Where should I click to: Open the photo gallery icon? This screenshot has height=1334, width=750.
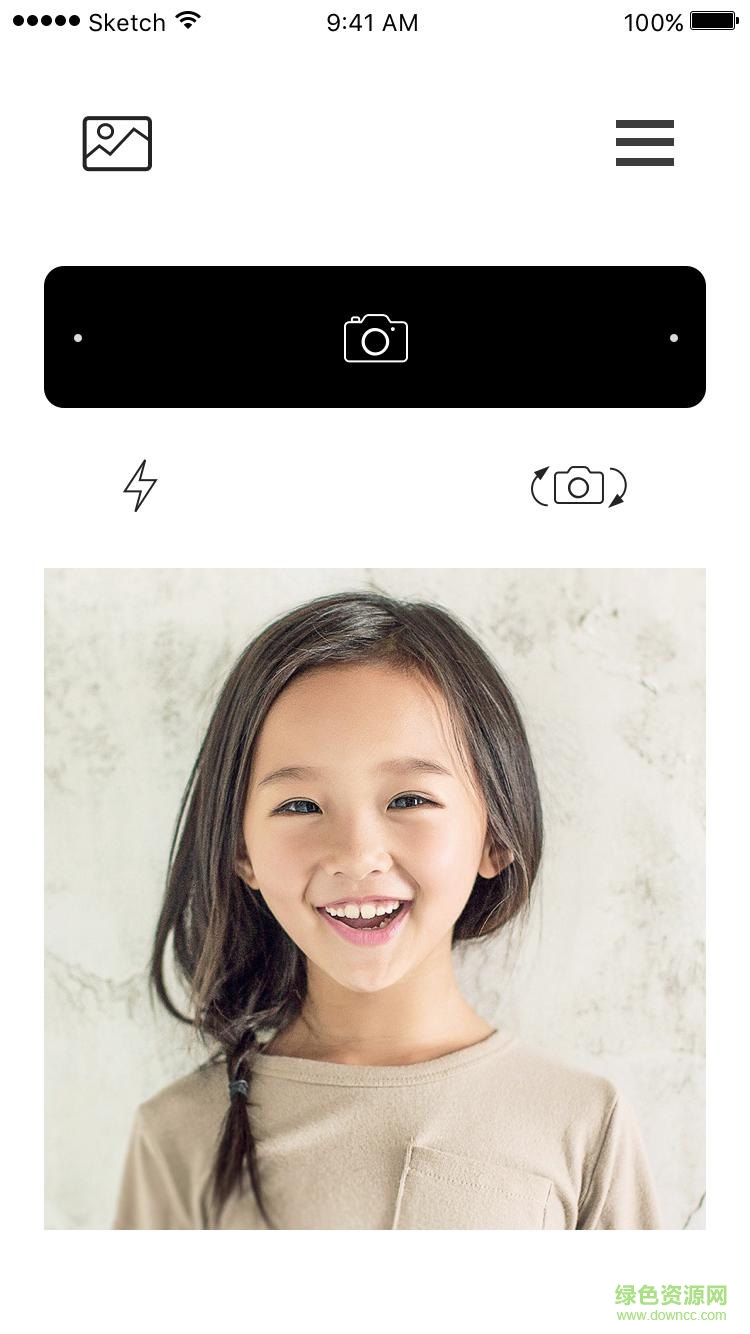[x=117, y=144]
